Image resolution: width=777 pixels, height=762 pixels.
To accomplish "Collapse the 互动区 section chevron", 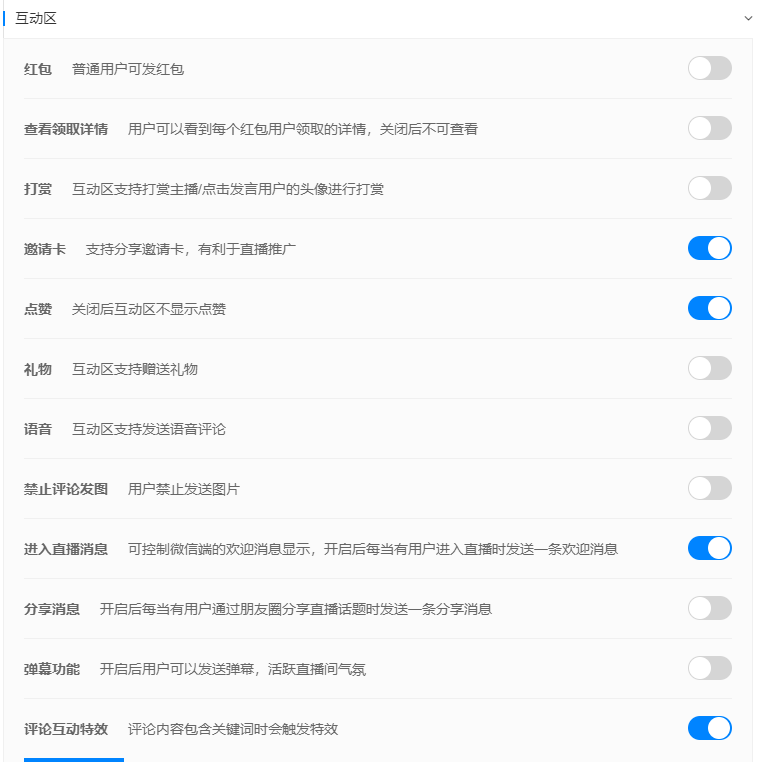I will [x=747, y=18].
